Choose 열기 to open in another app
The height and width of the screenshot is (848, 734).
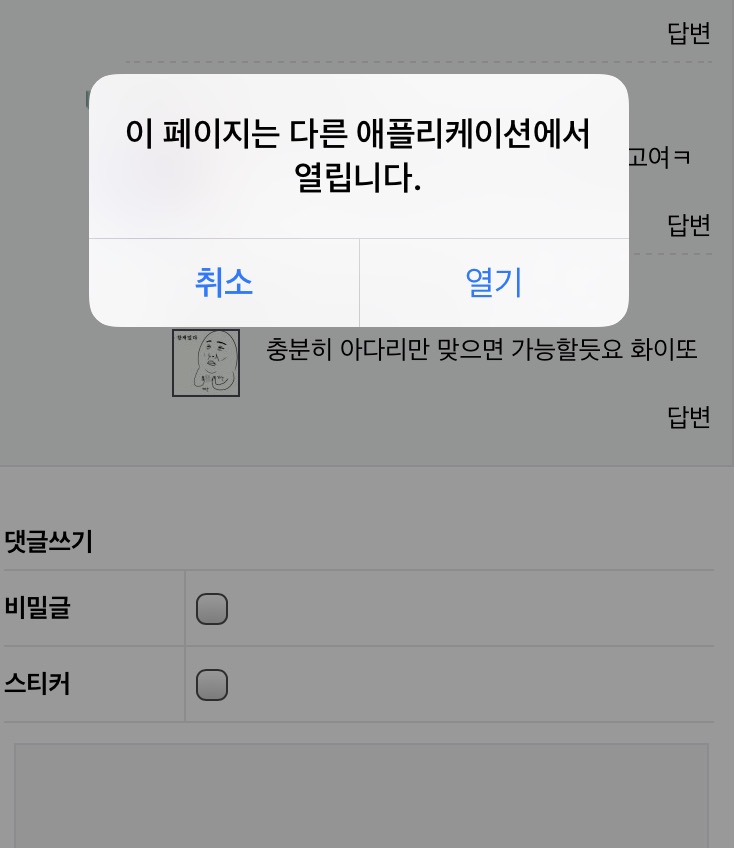(x=494, y=283)
